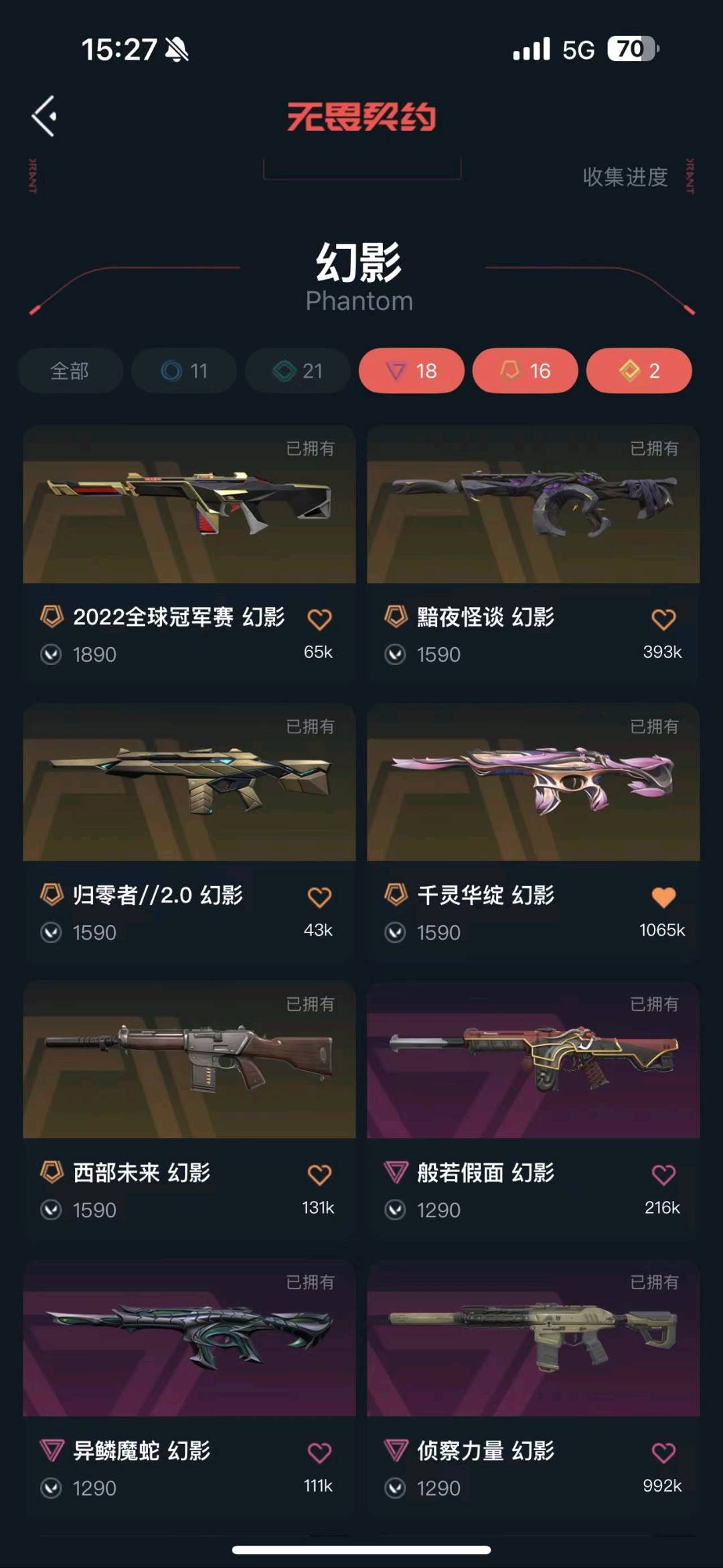723x1568 pixels.
Task: Open the 千灵华绽 幻影 skin card
Action: pyautogui.click(x=534, y=831)
